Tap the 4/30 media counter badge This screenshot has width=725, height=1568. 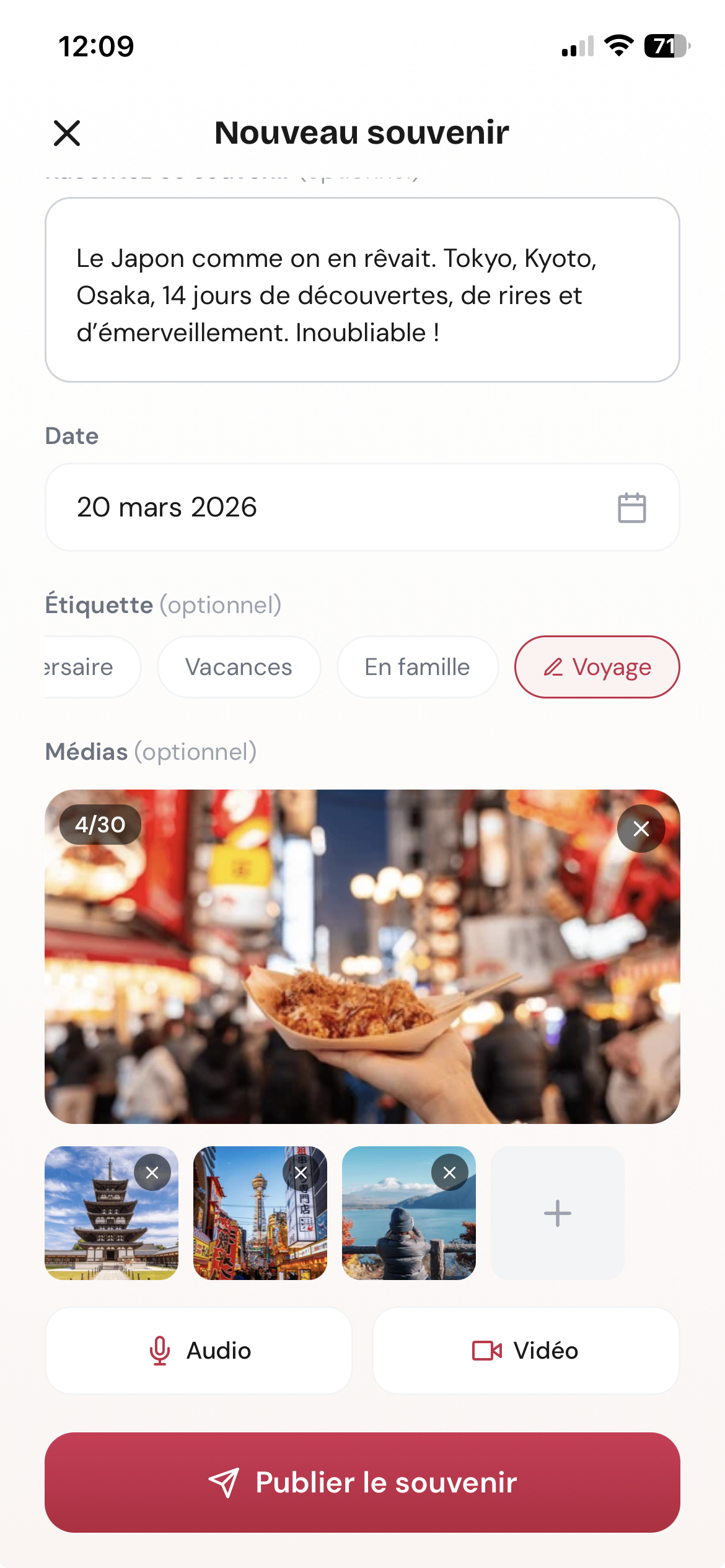(x=101, y=824)
